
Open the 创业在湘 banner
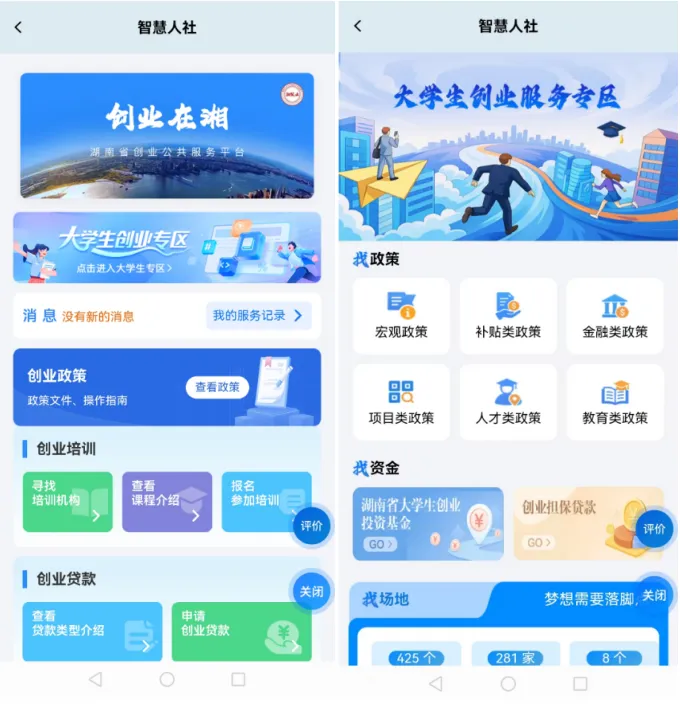click(166, 135)
